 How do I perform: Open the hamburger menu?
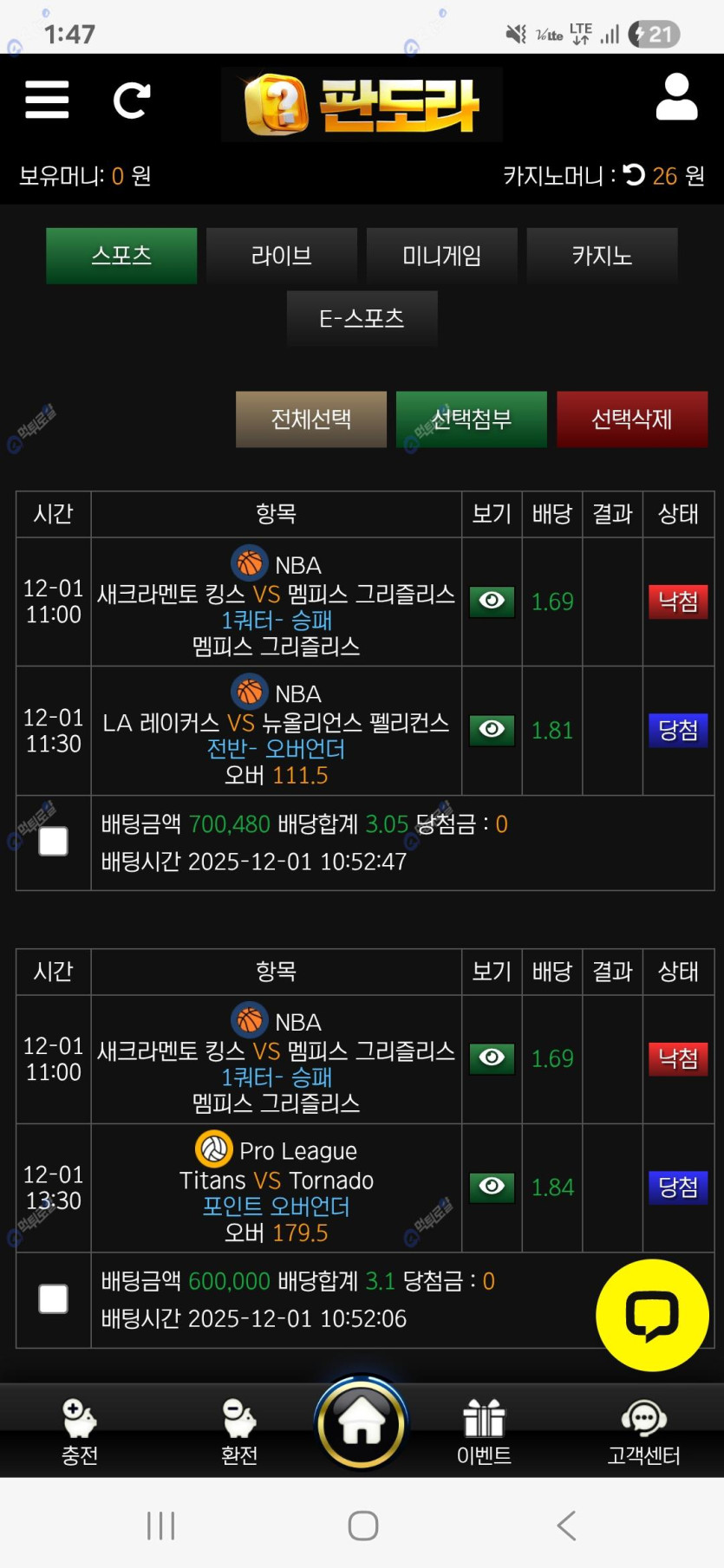[47, 100]
